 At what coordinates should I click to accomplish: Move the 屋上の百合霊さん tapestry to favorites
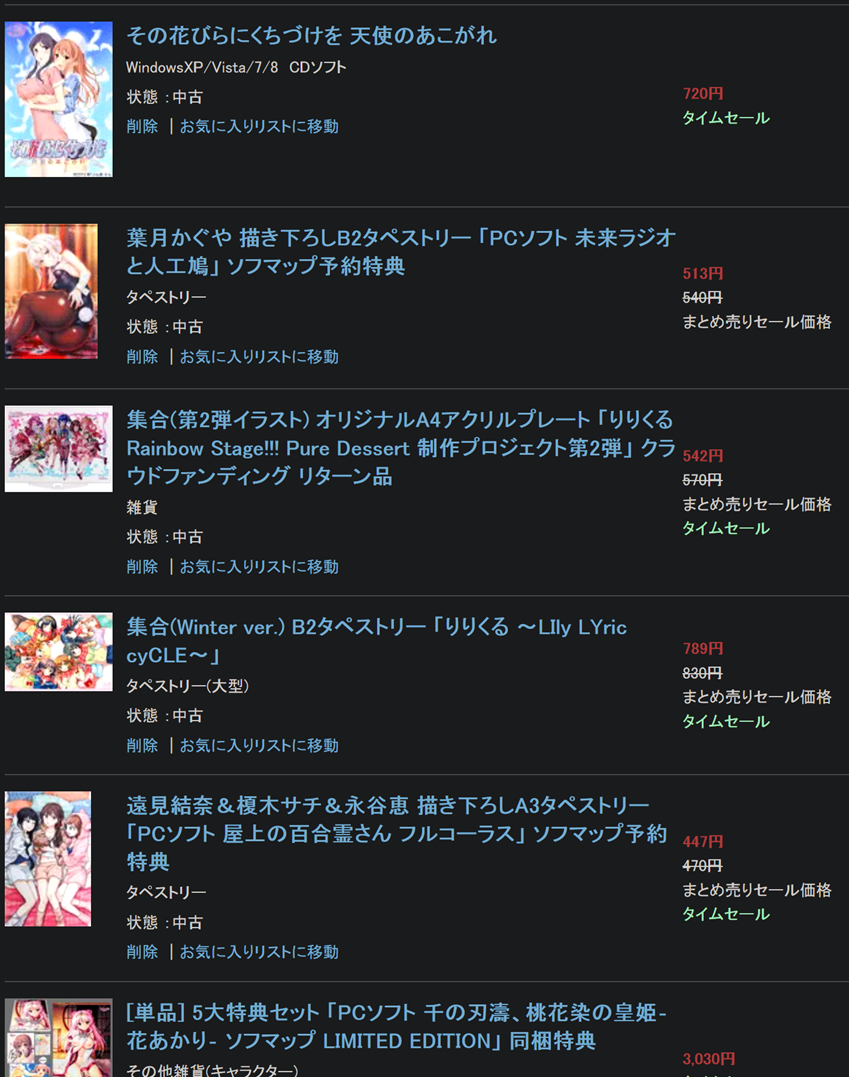(x=259, y=953)
